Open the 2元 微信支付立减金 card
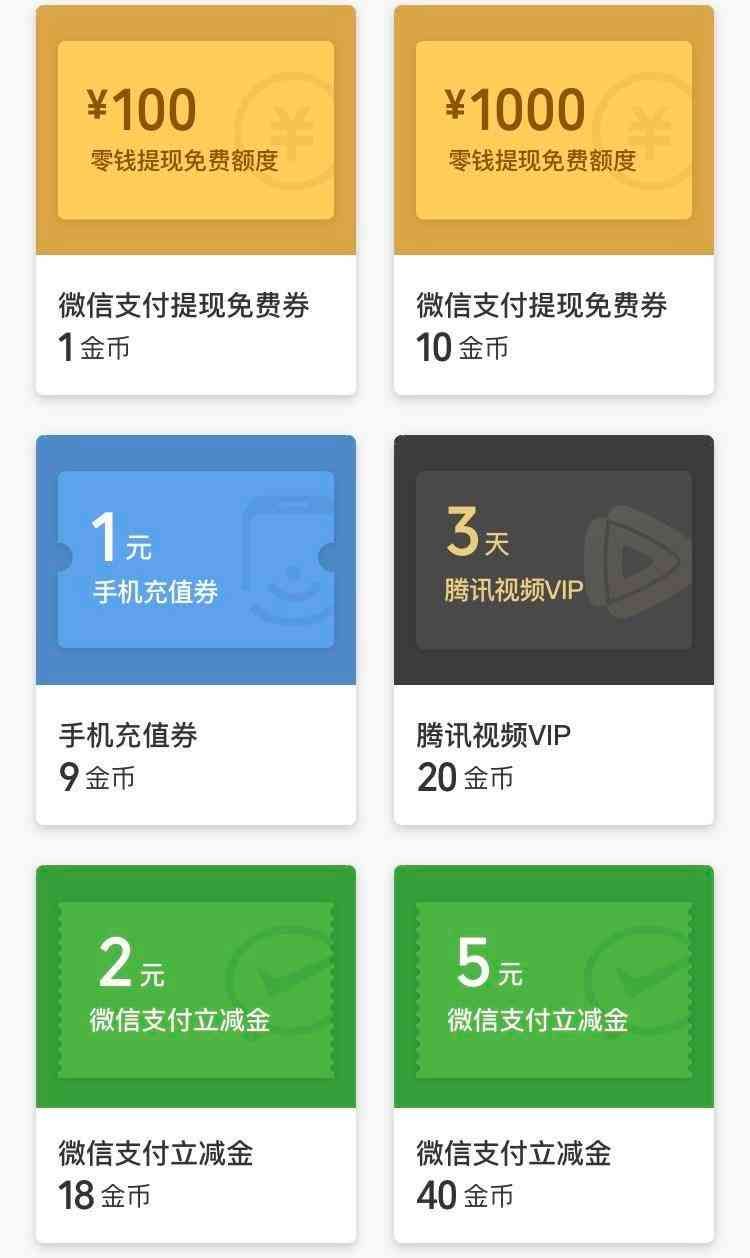 point(195,985)
